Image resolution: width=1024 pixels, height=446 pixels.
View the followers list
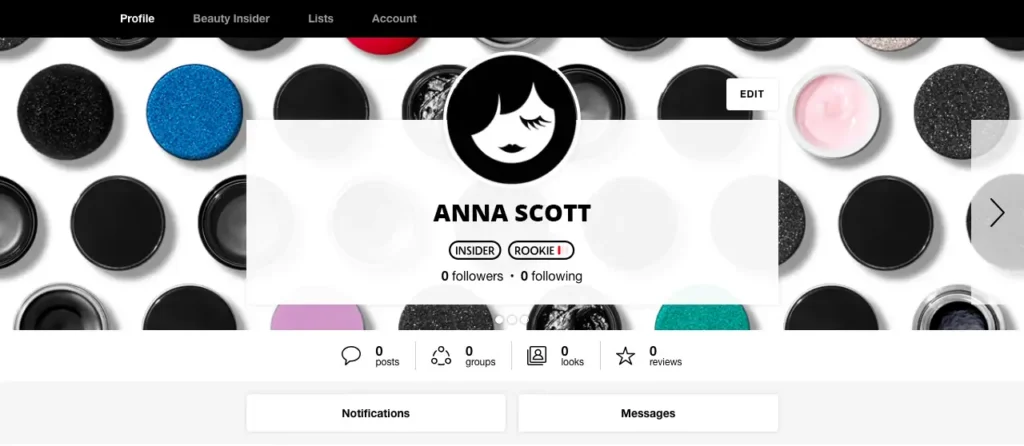point(472,276)
